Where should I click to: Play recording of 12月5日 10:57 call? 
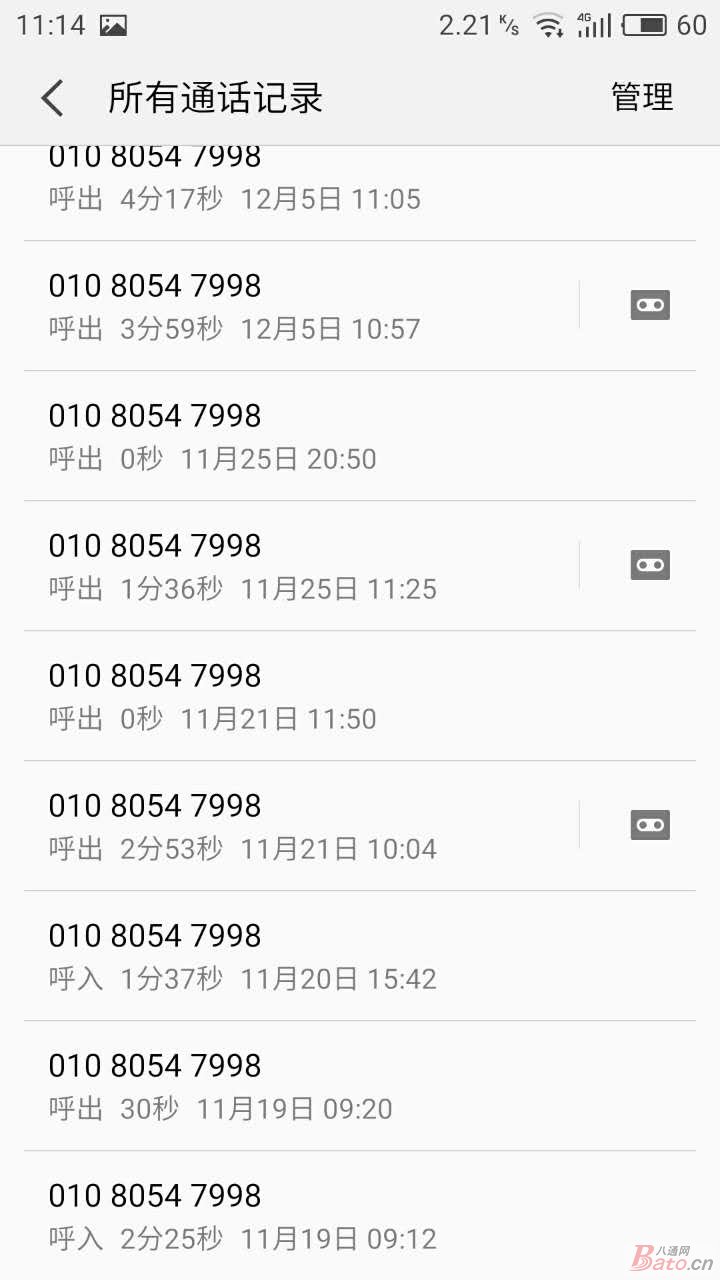pyautogui.click(x=650, y=305)
